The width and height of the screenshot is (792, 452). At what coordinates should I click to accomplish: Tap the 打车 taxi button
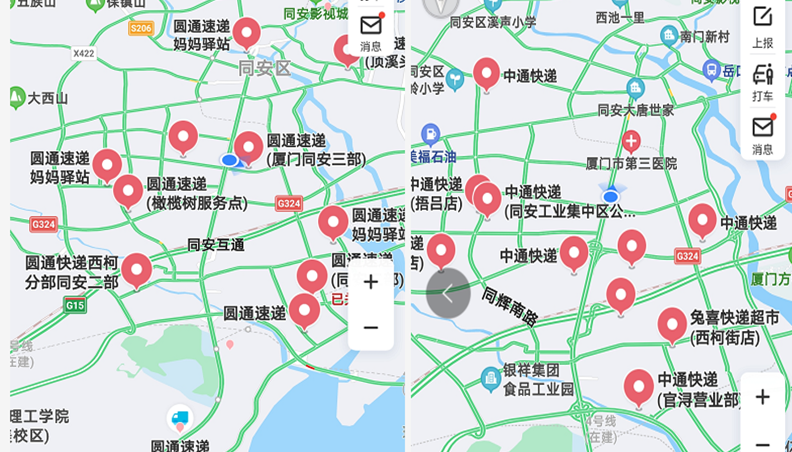(762, 82)
